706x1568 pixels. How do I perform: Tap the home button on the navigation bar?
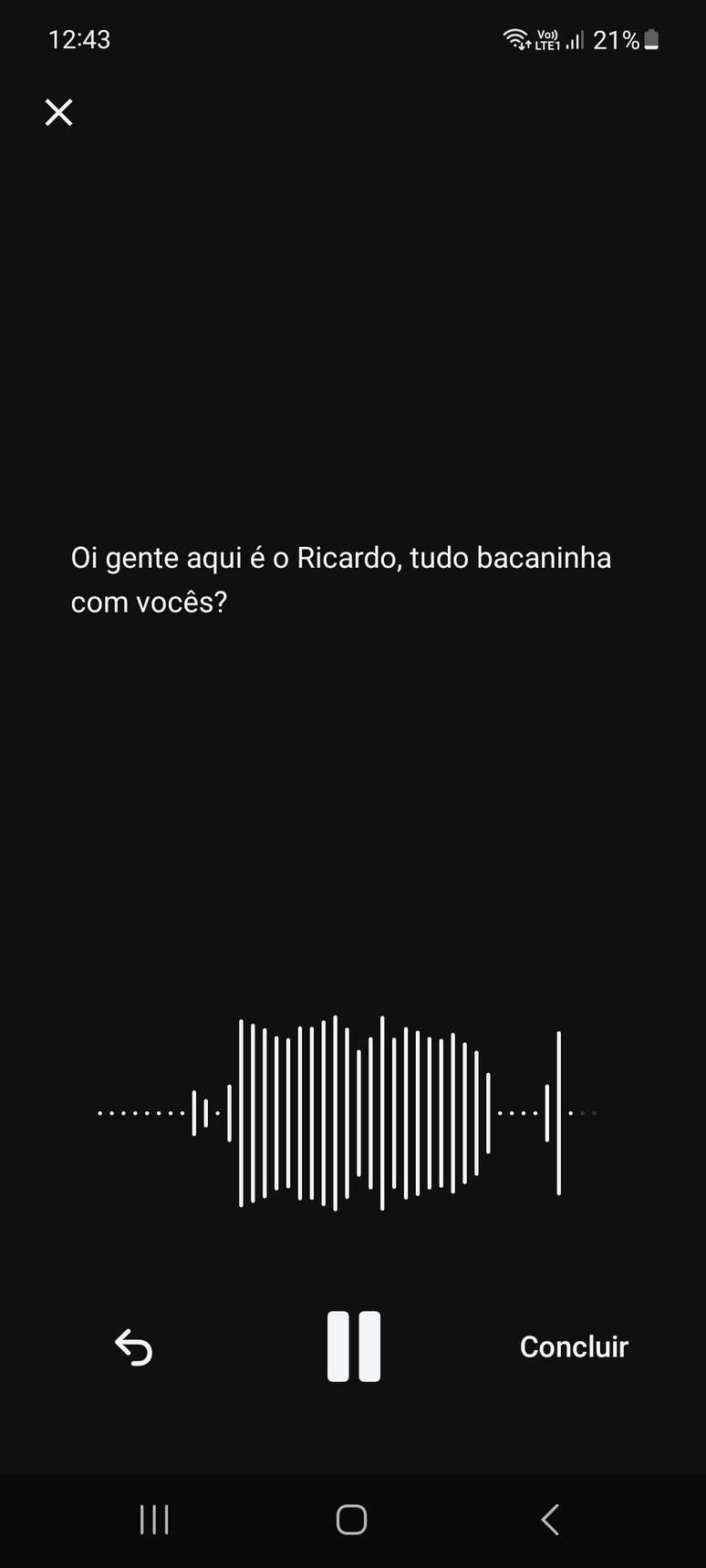(x=351, y=1519)
